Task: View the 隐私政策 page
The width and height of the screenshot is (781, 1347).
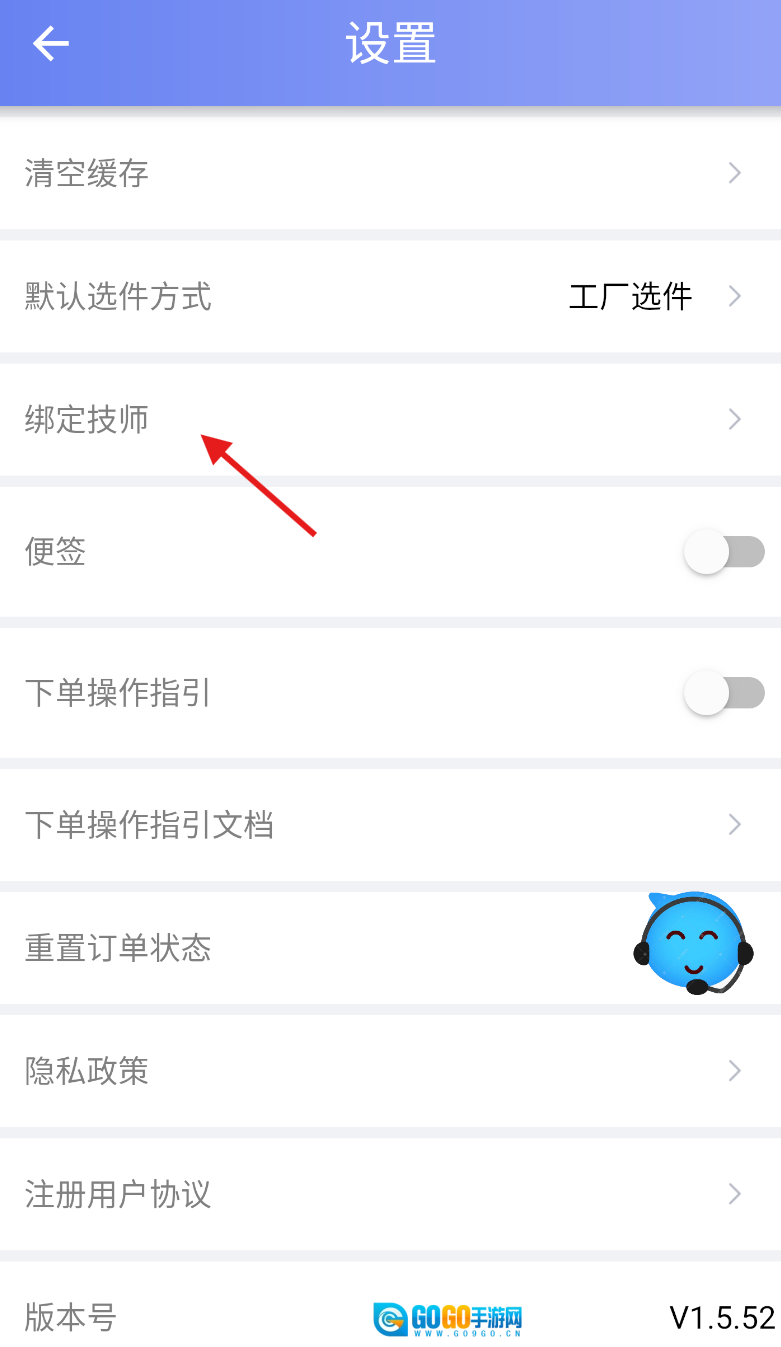Action: tap(390, 1071)
